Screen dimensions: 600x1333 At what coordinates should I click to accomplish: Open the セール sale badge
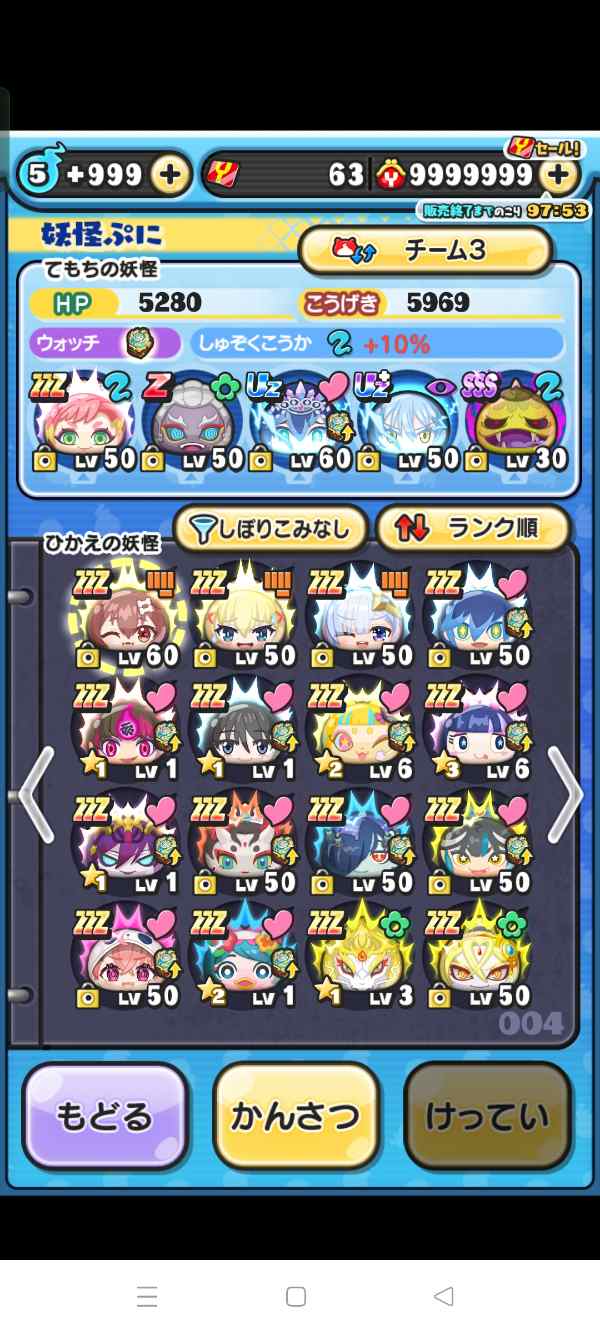(544, 148)
